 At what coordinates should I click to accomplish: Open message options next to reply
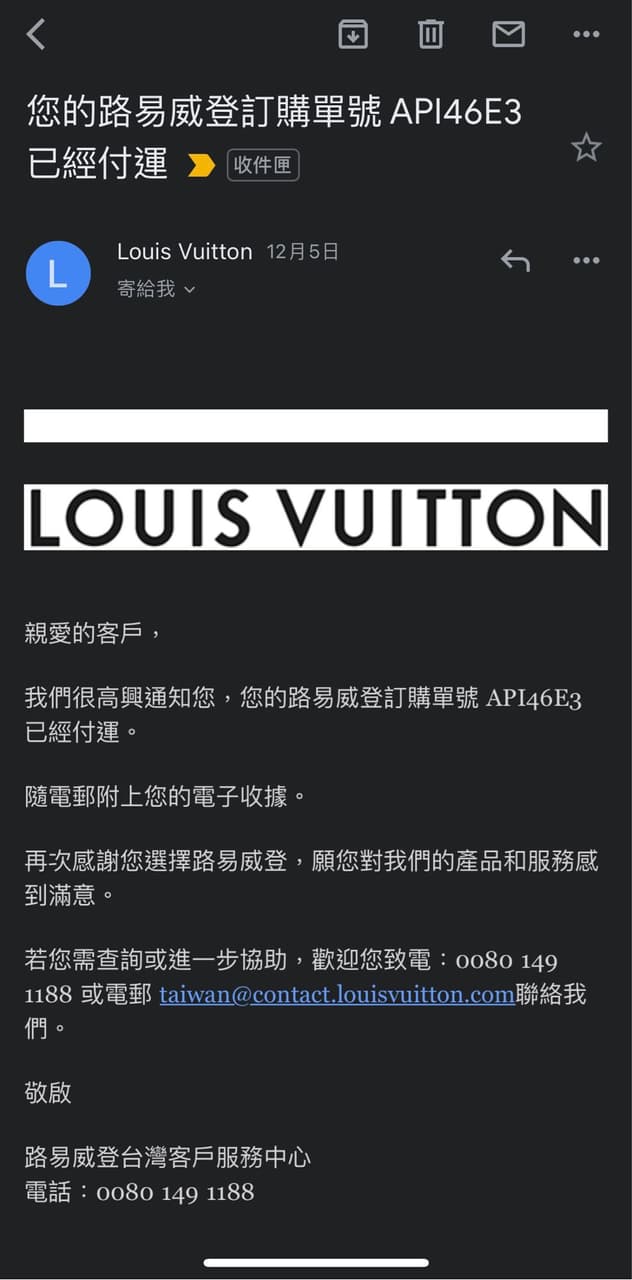click(x=586, y=261)
